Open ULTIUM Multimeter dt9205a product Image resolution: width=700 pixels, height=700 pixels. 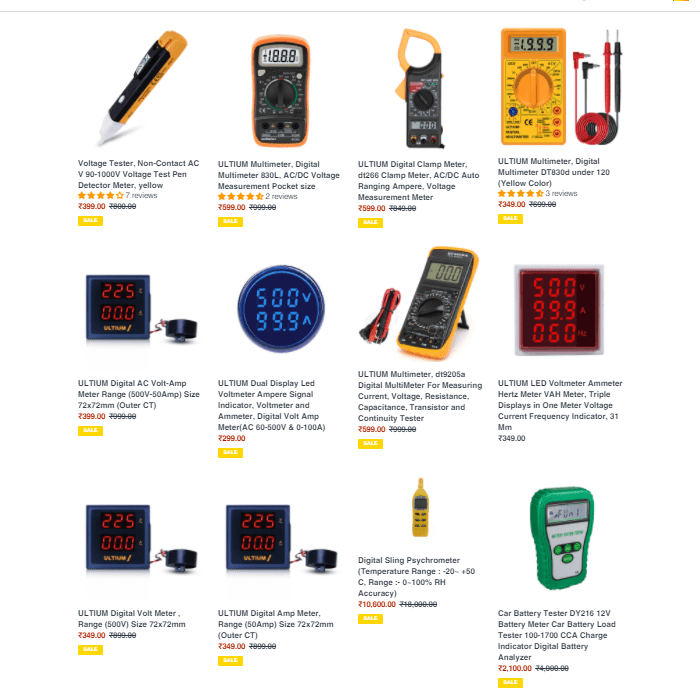418,396
